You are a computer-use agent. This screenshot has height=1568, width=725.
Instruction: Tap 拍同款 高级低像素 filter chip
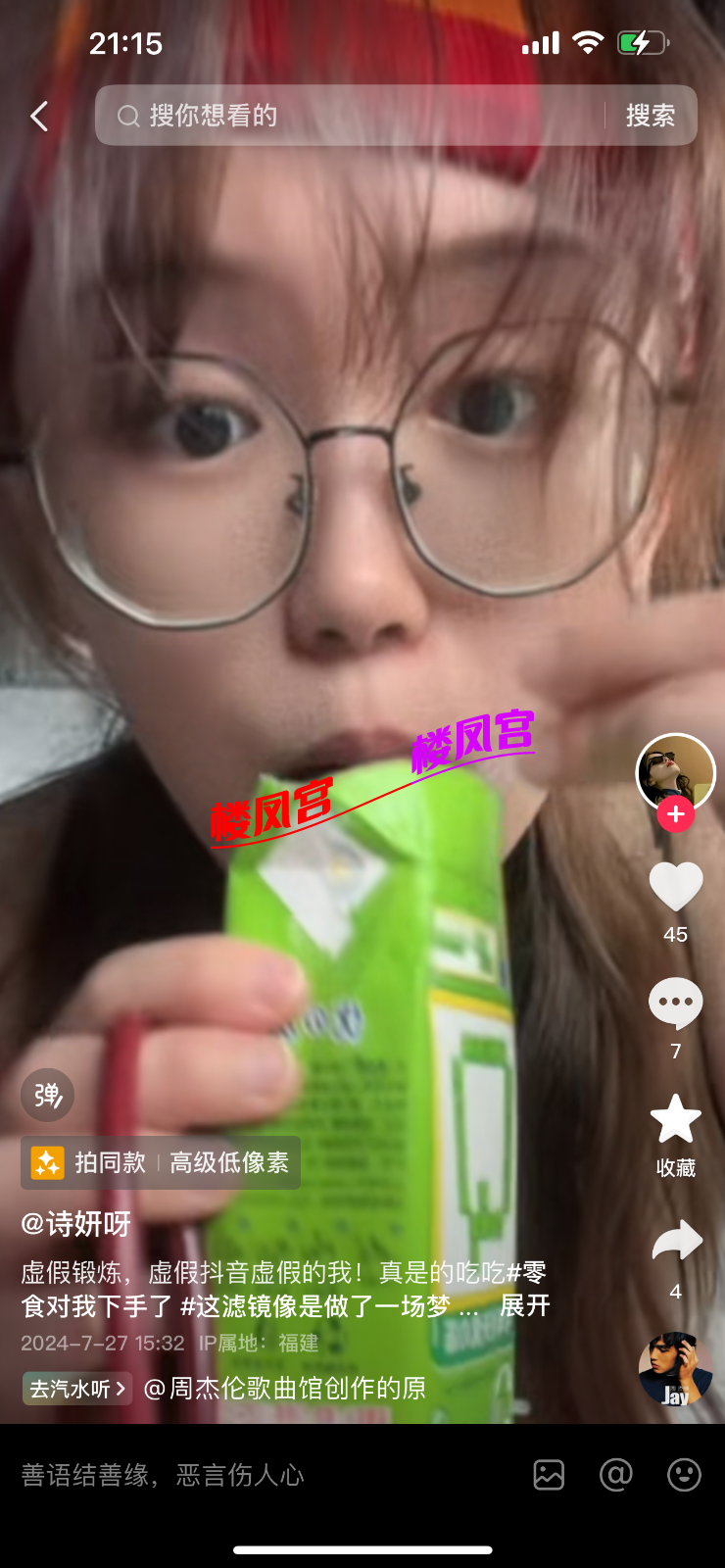click(x=161, y=1162)
